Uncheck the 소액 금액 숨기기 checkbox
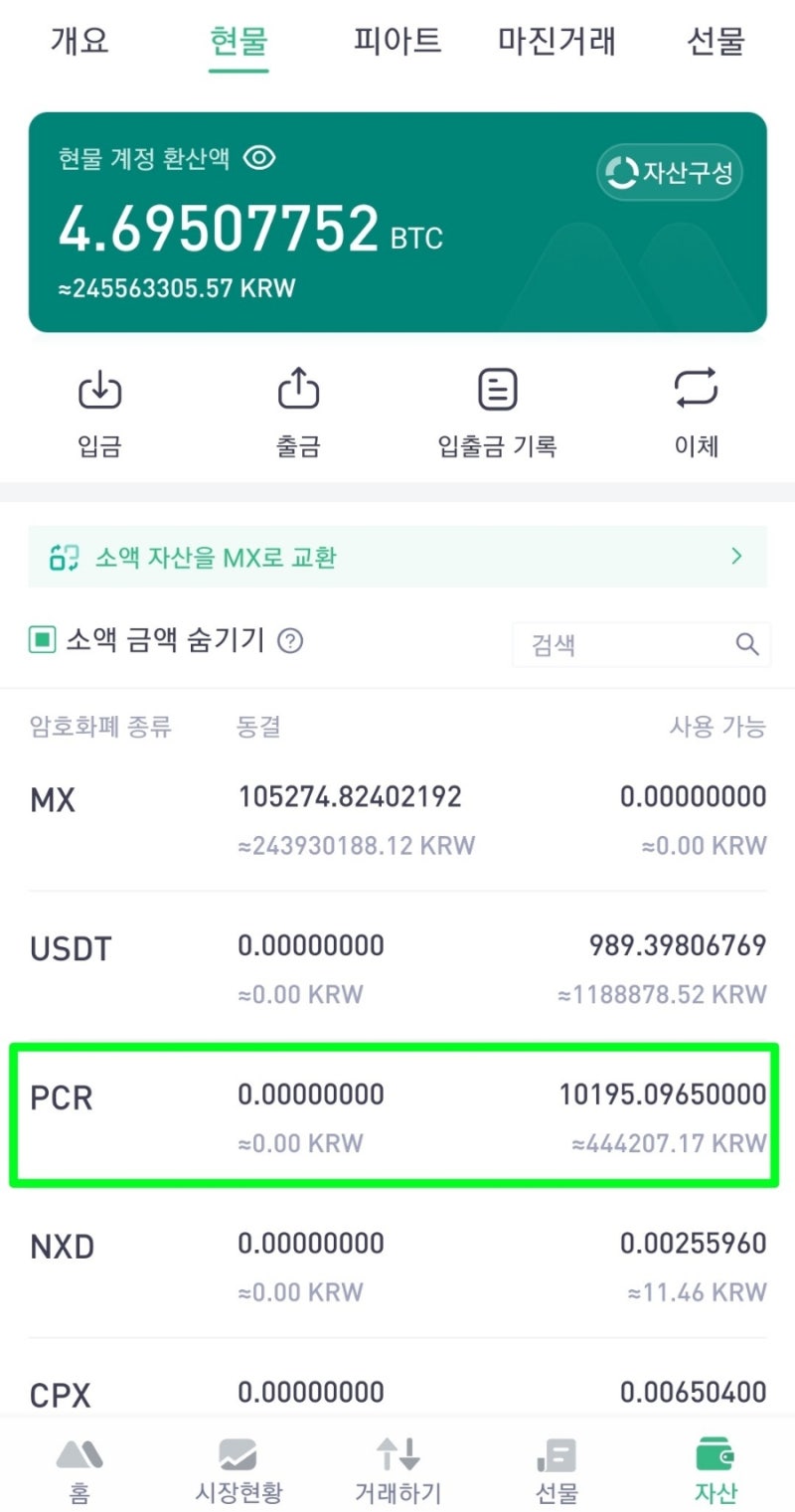 coord(42,641)
